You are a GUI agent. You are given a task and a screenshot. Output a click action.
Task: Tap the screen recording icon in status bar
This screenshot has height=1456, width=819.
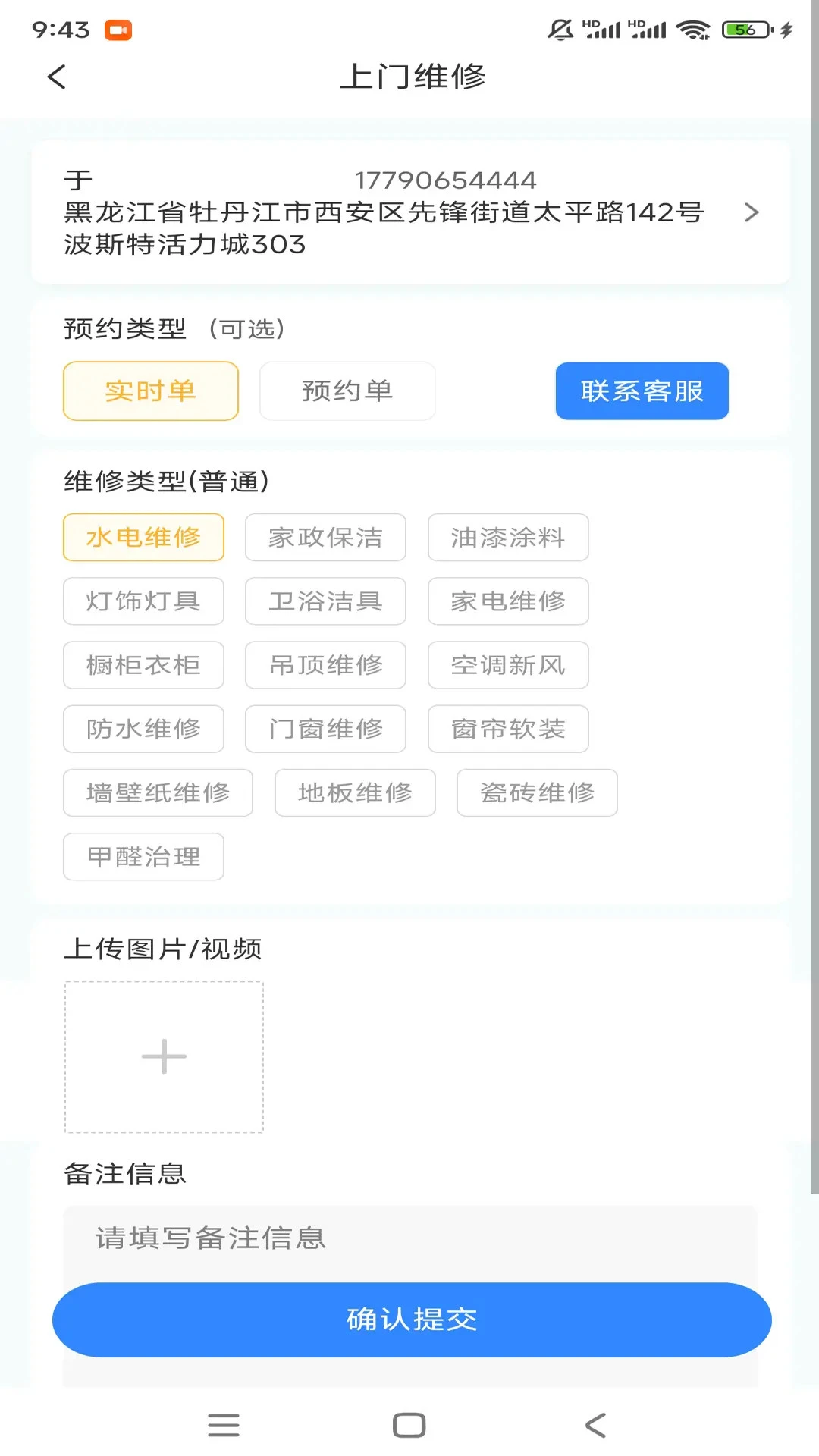118,30
